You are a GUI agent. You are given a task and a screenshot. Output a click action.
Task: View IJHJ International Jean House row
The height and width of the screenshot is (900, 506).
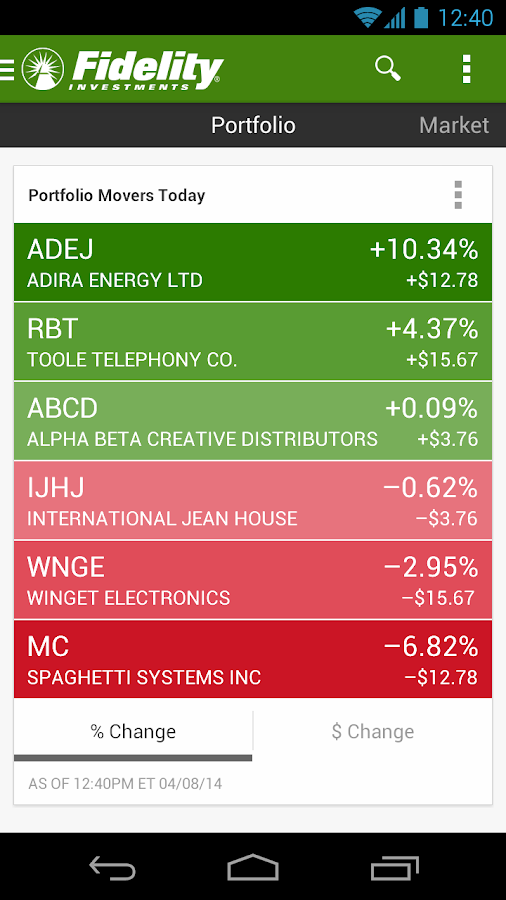[253, 501]
